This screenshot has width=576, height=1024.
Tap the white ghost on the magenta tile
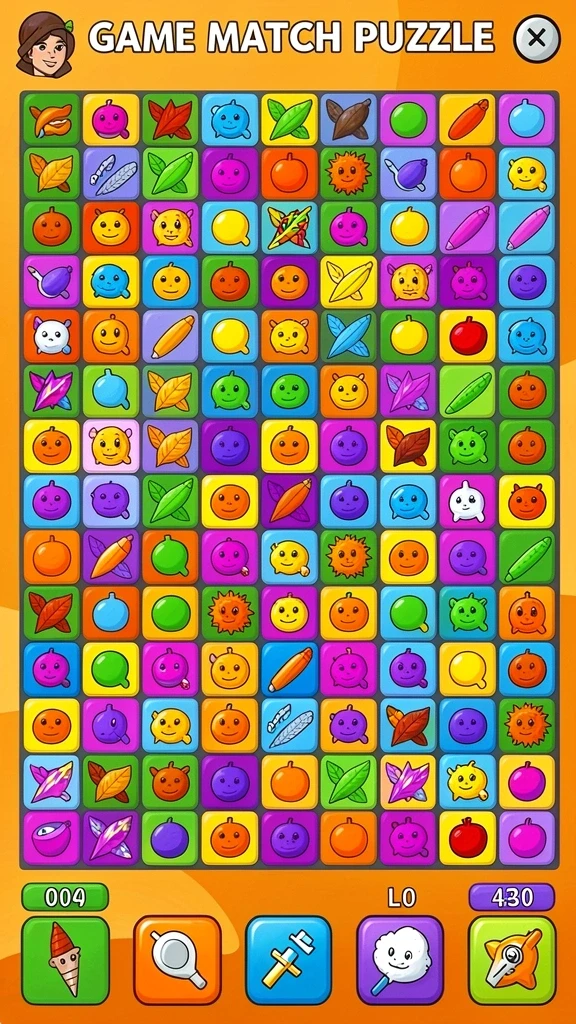pyautogui.click(x=468, y=502)
